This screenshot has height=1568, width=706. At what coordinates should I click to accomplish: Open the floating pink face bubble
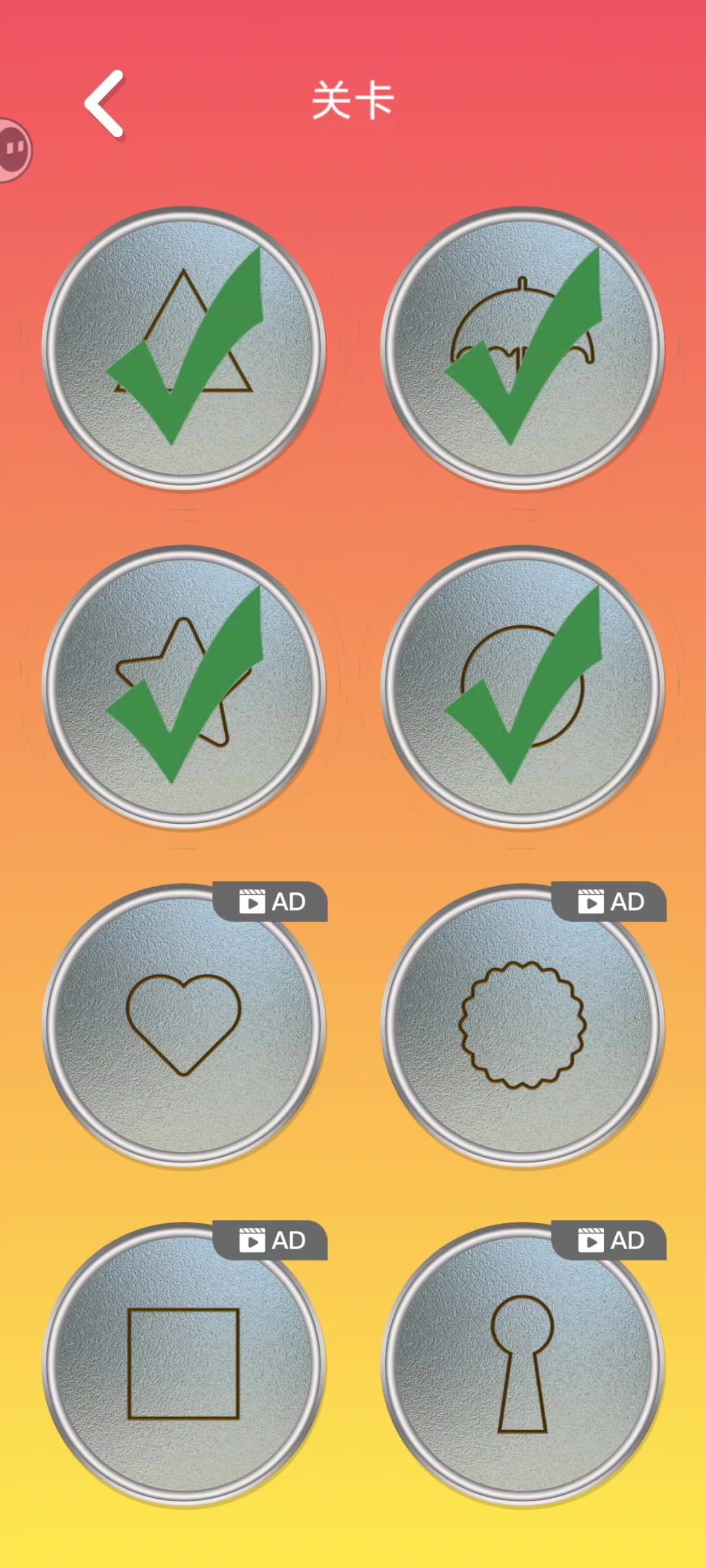coord(14,150)
